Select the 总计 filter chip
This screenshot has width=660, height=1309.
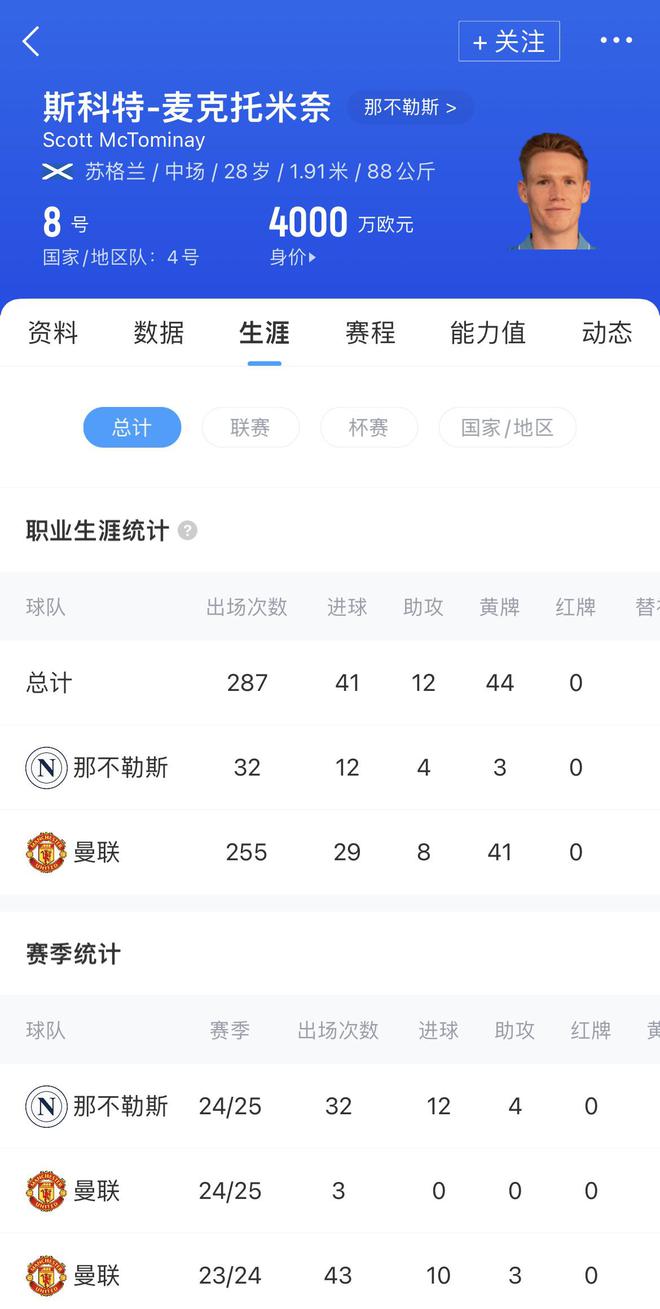coord(132,428)
